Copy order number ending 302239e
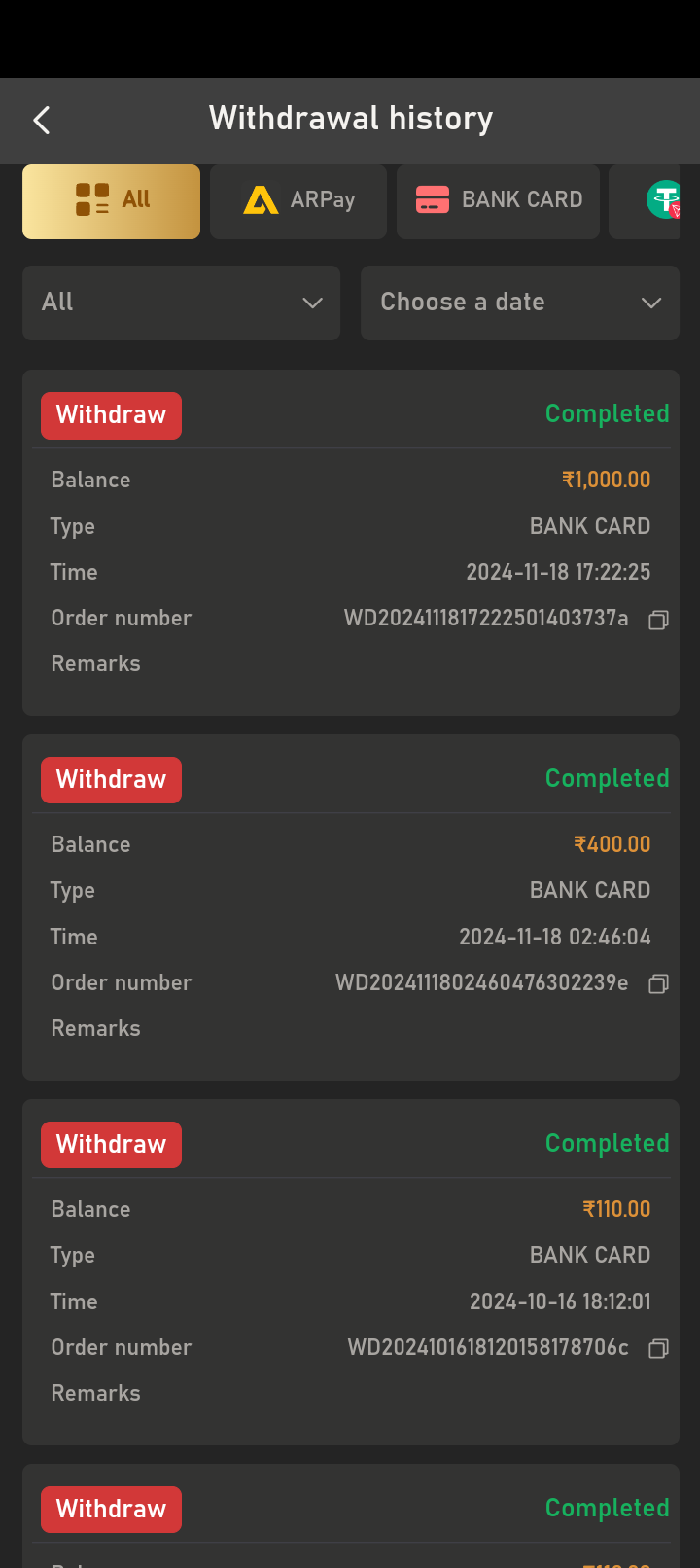 (x=658, y=983)
